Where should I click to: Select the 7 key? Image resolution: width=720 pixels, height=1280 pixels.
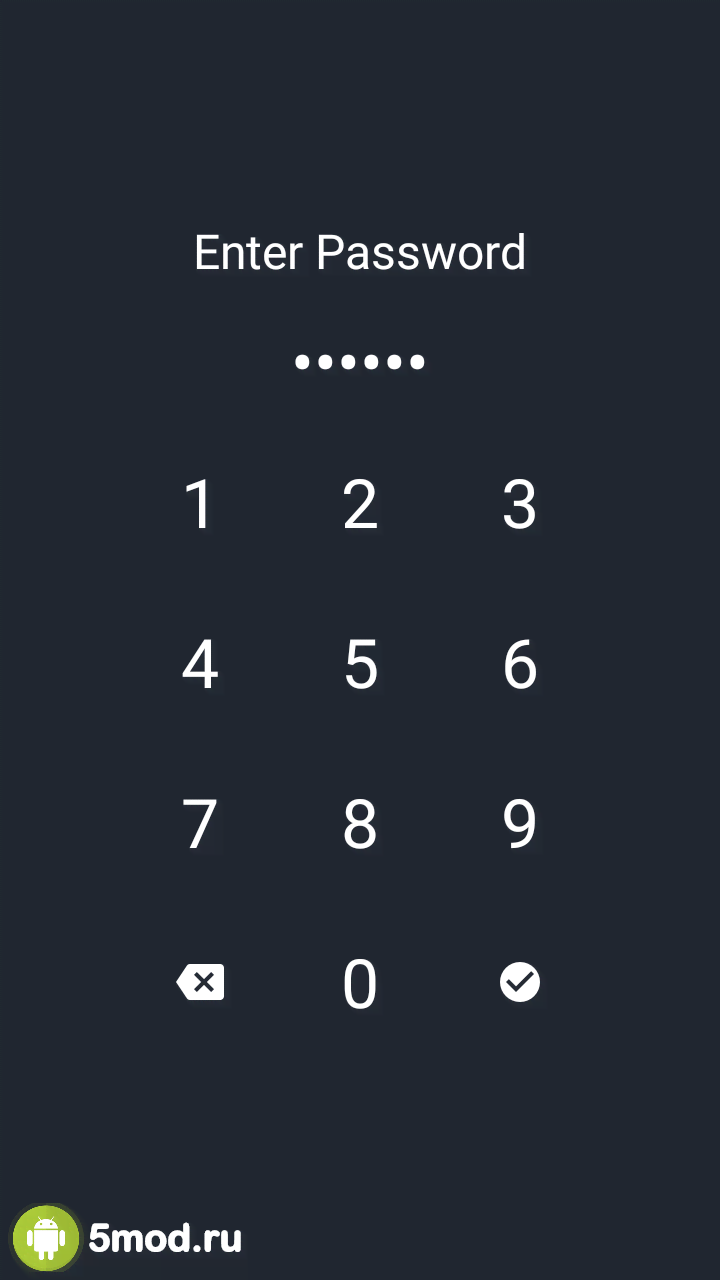200,824
